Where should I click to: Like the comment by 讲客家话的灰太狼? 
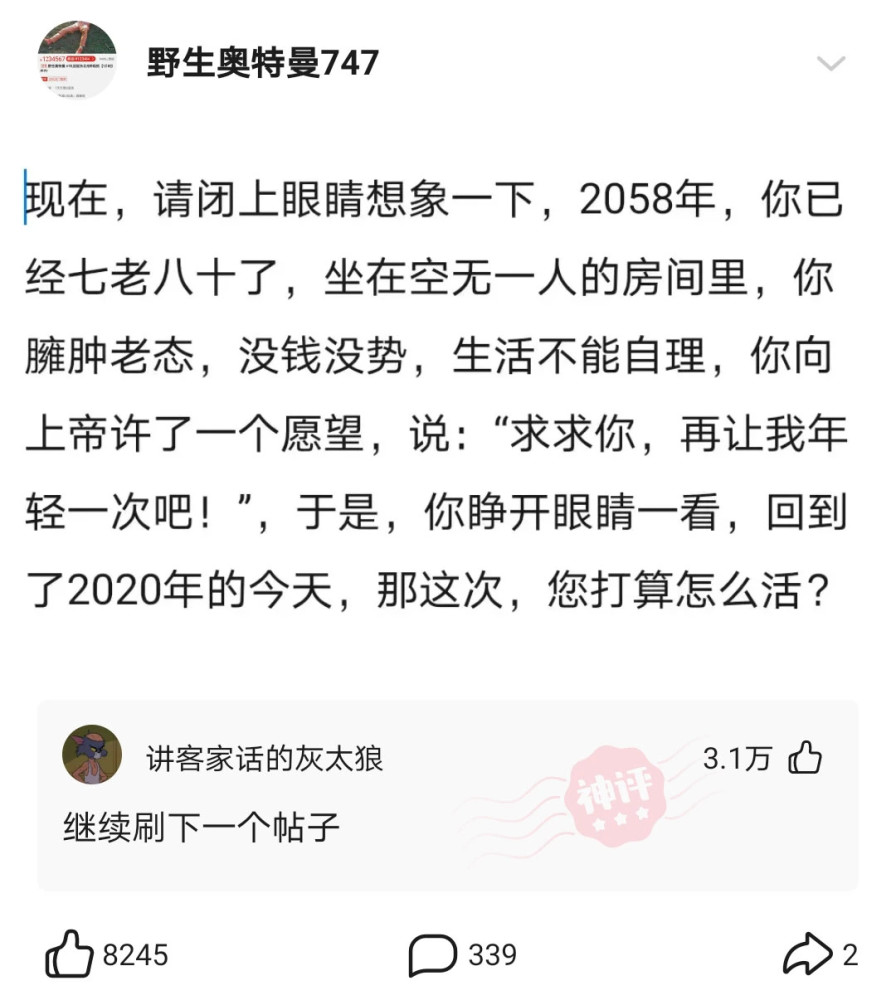click(x=805, y=758)
